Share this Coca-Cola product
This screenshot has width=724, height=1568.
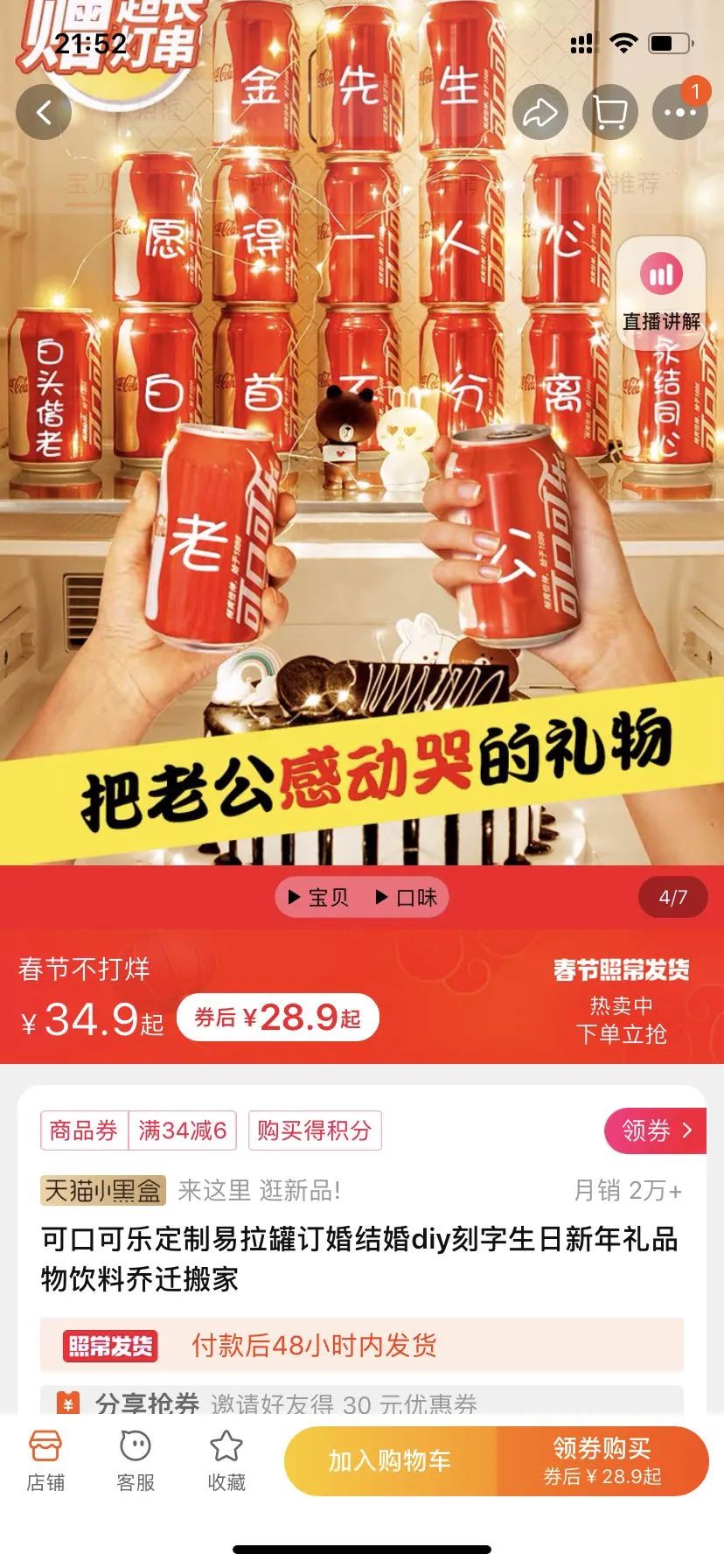point(540,112)
